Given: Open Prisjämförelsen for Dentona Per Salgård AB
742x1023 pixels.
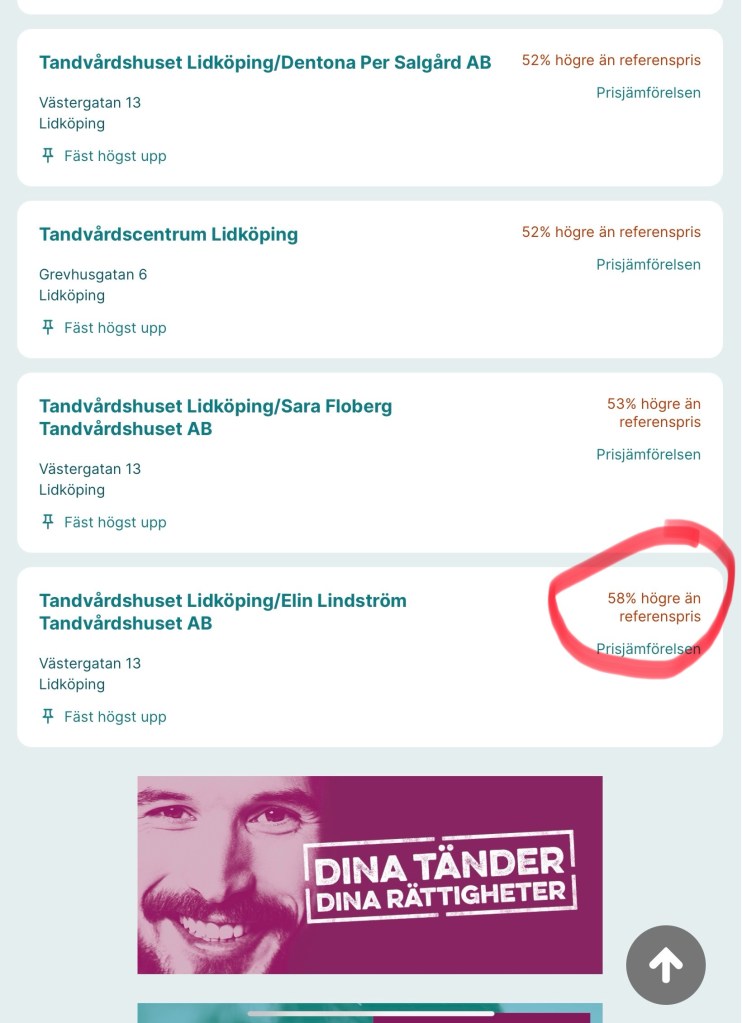Looking at the screenshot, I should [x=648, y=93].
